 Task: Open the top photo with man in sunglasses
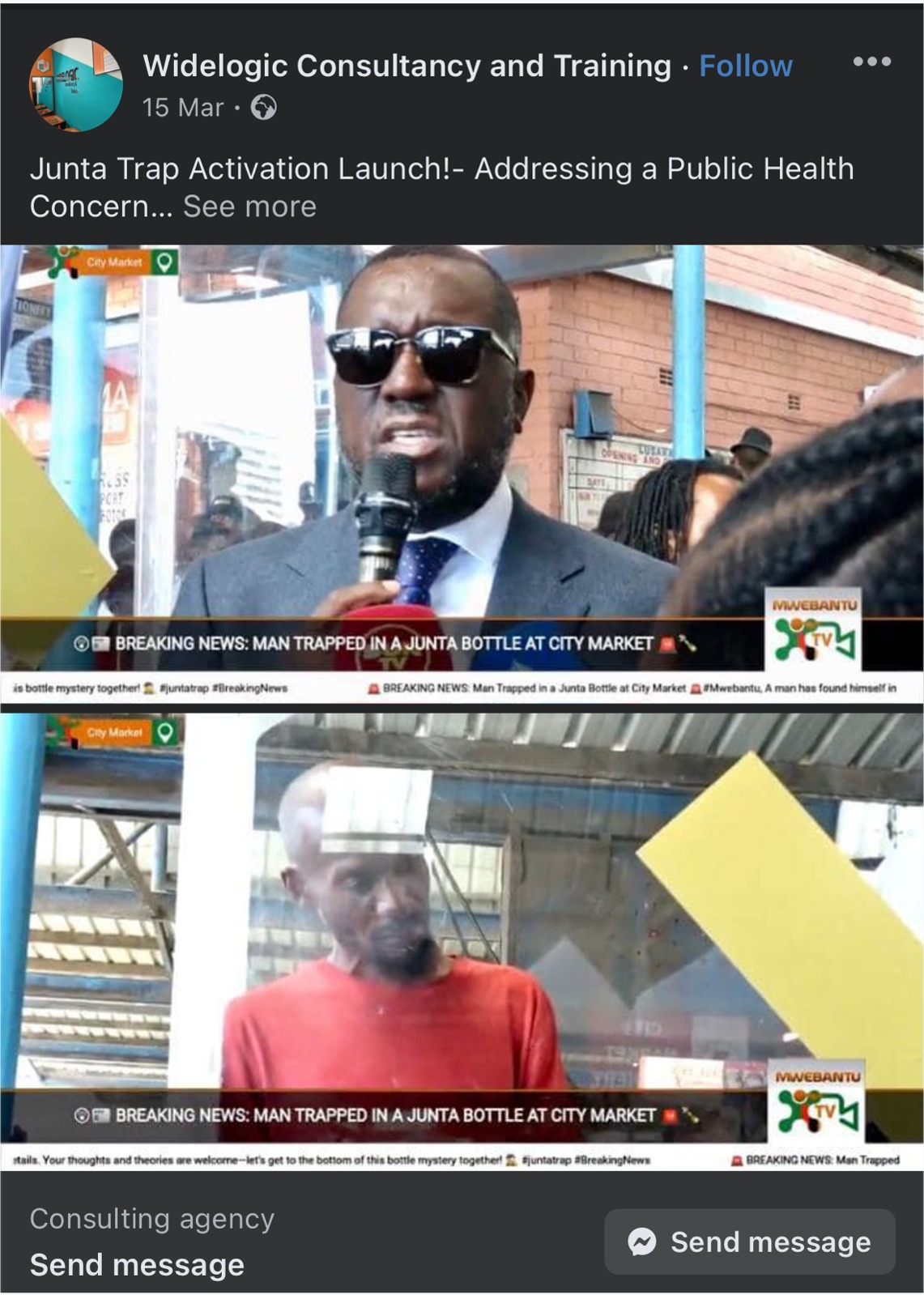(462, 474)
